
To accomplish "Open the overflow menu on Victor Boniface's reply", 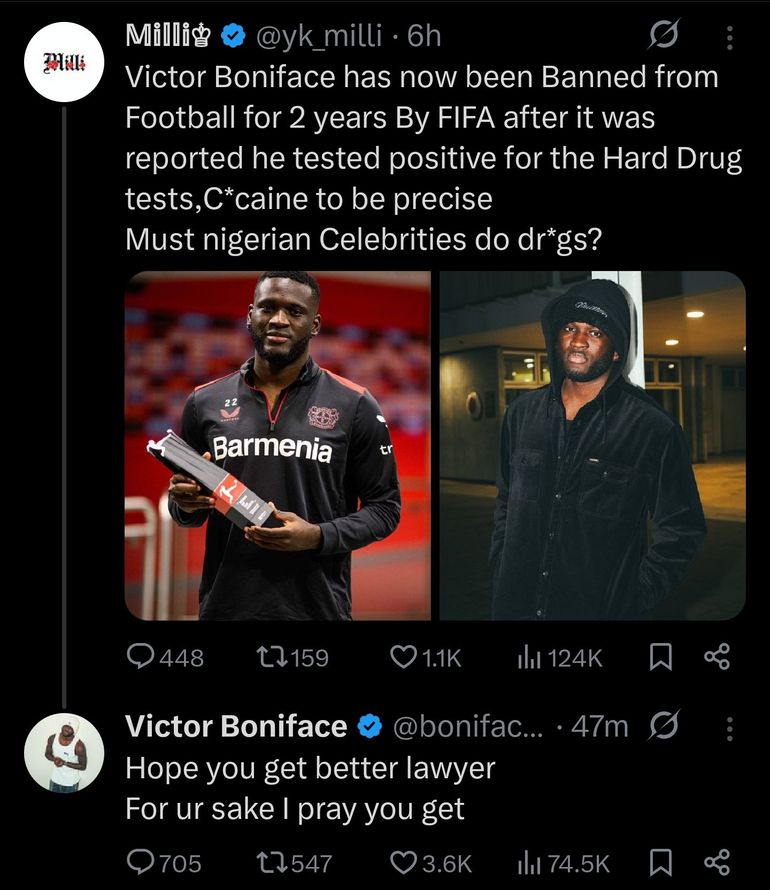I will [729, 727].
